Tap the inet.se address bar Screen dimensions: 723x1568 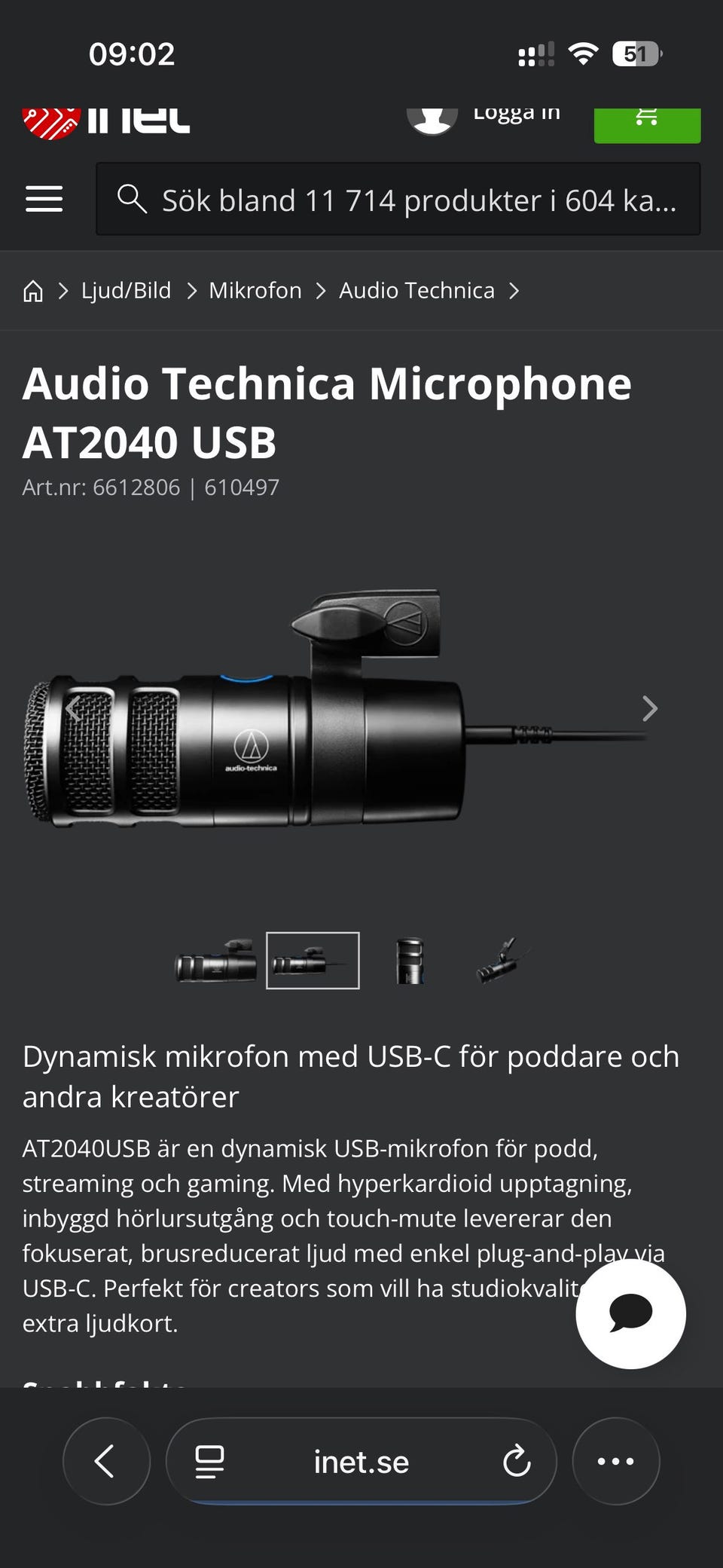tap(361, 1461)
